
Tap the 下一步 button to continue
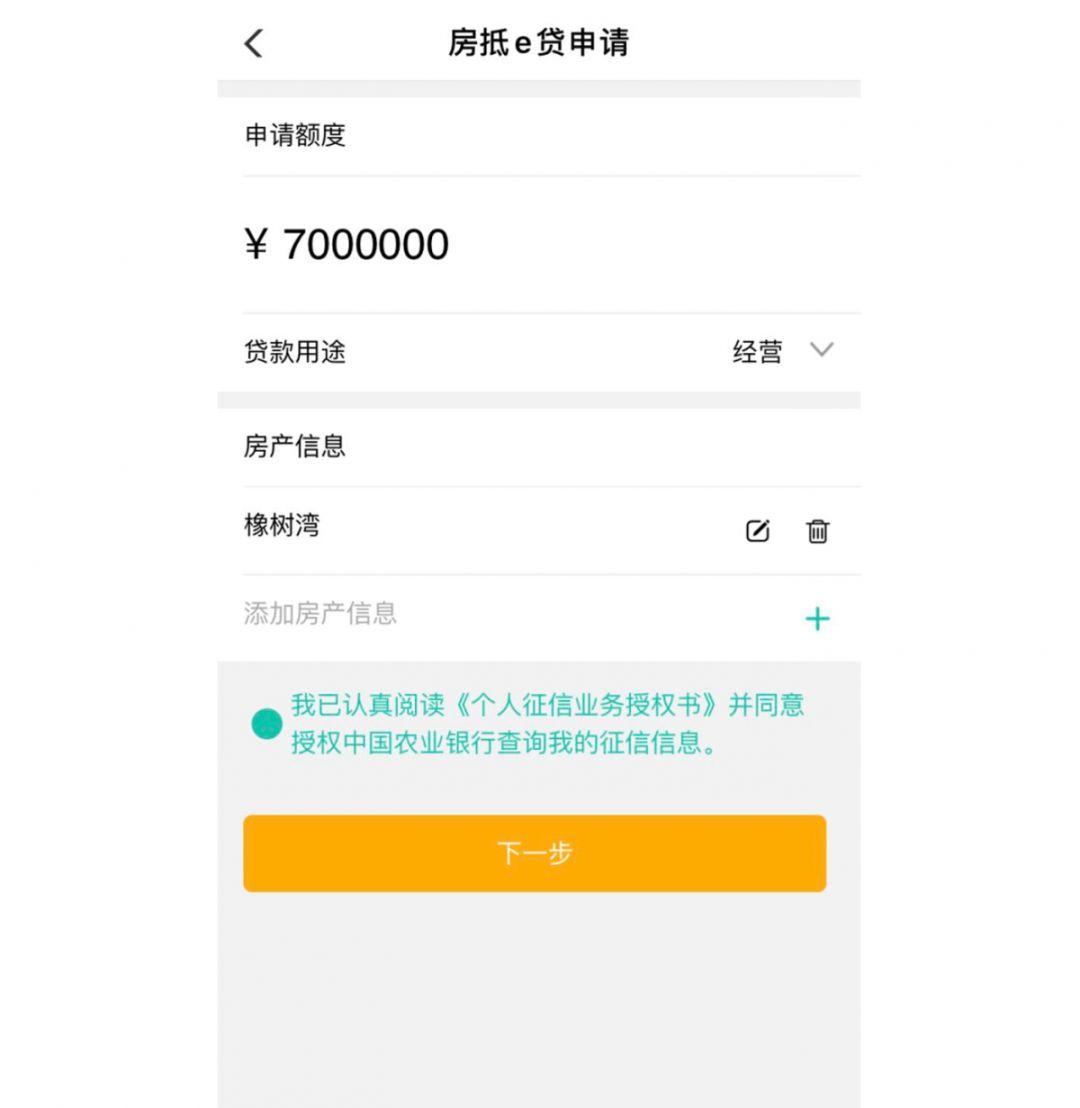point(534,853)
